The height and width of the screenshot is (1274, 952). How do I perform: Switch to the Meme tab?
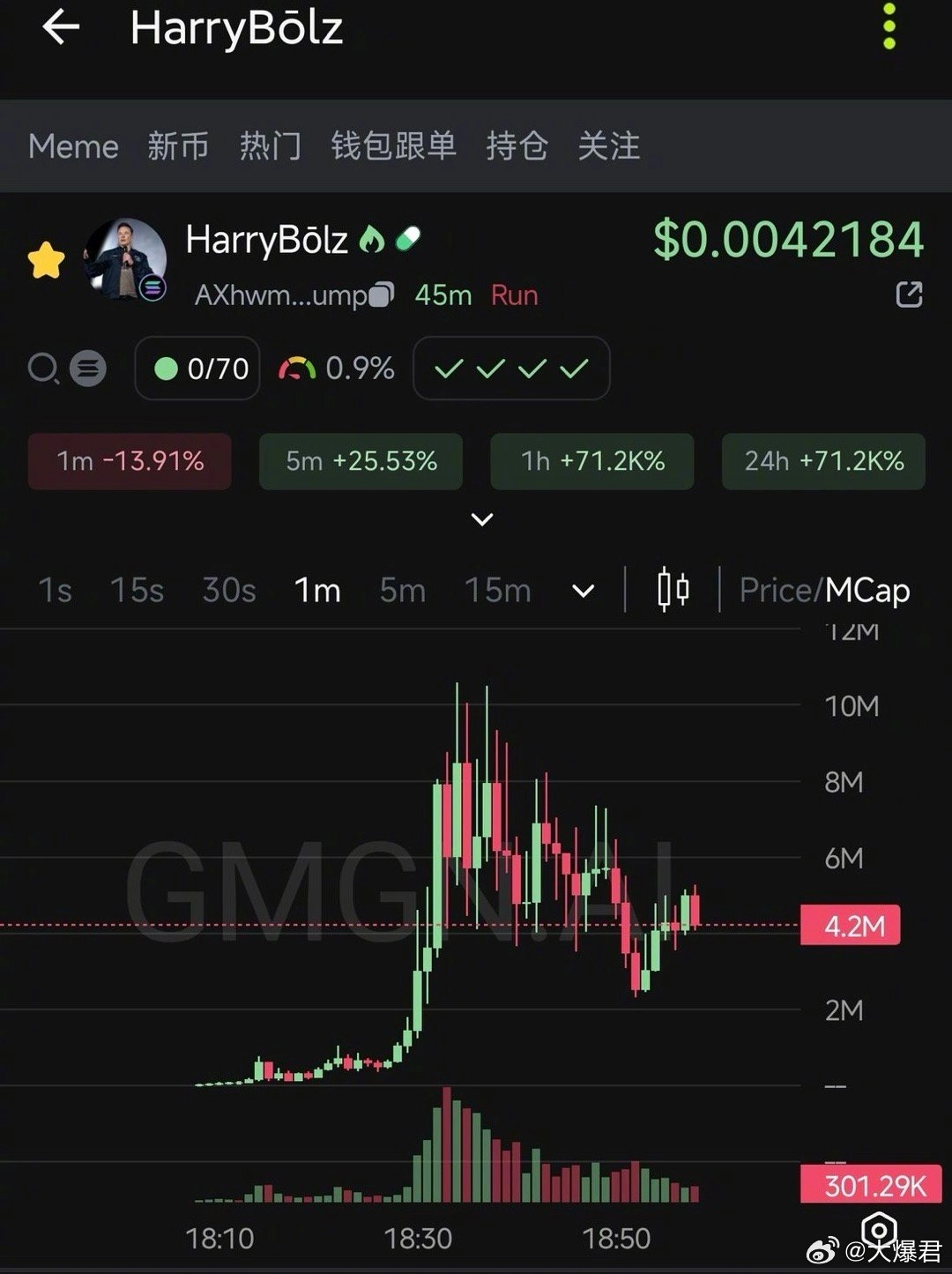pos(73,146)
